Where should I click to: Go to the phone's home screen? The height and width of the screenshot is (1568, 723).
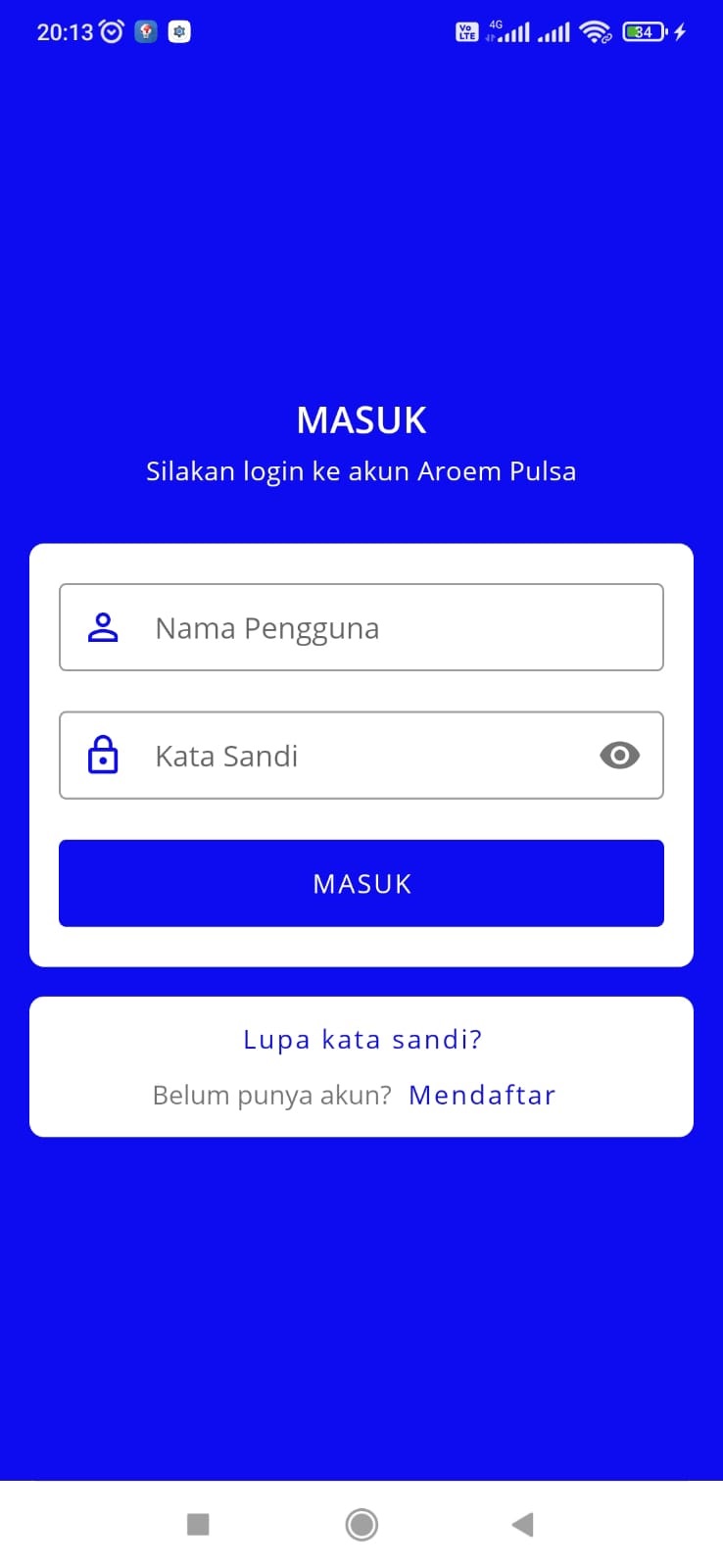pos(361,1524)
